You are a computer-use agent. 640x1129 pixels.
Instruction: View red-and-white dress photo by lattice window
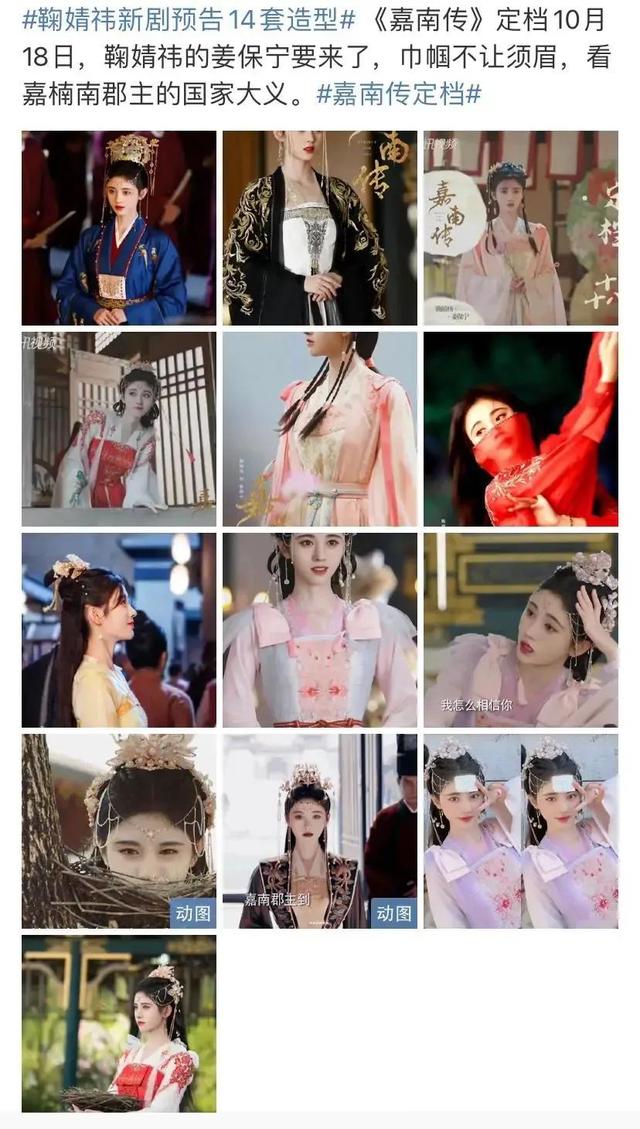(x=119, y=429)
